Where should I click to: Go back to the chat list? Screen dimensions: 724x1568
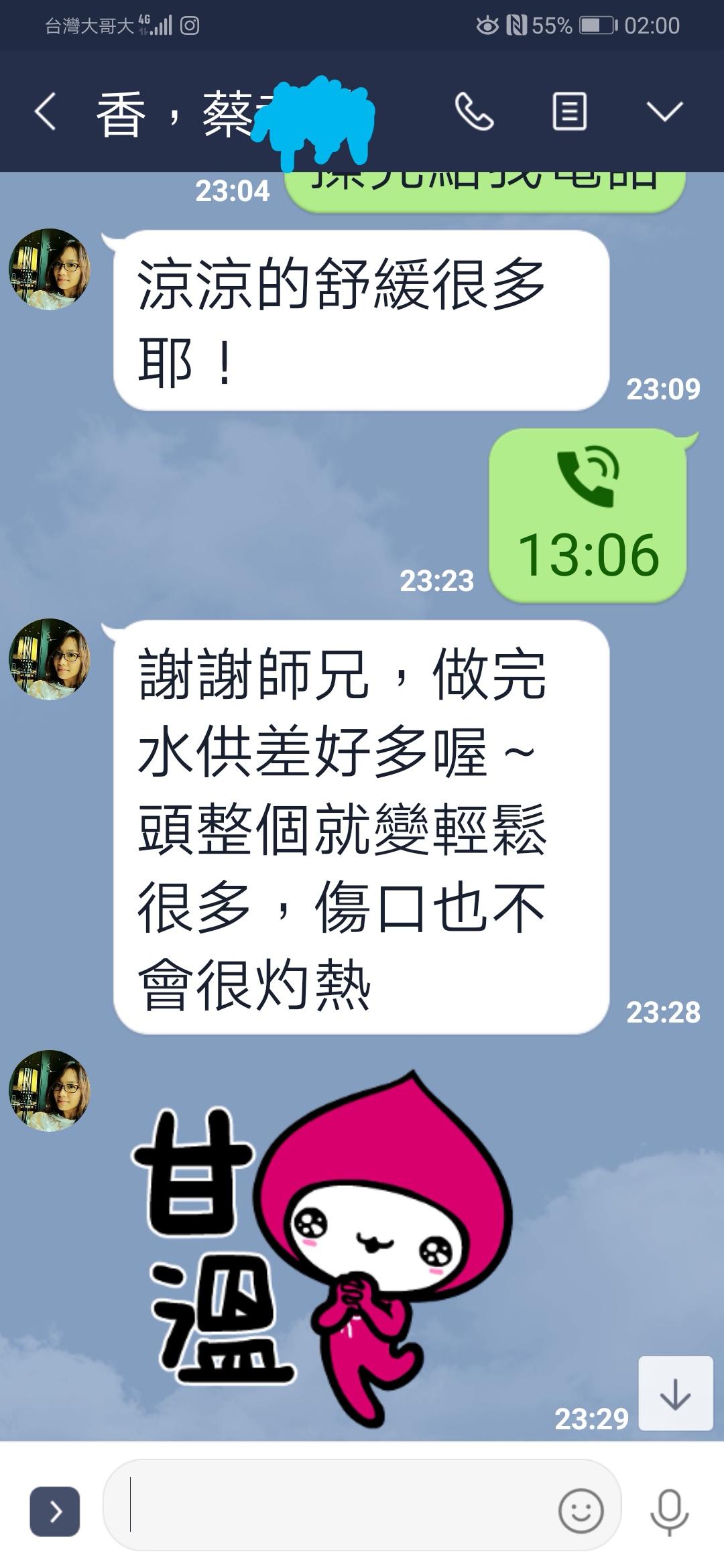pos(46,112)
